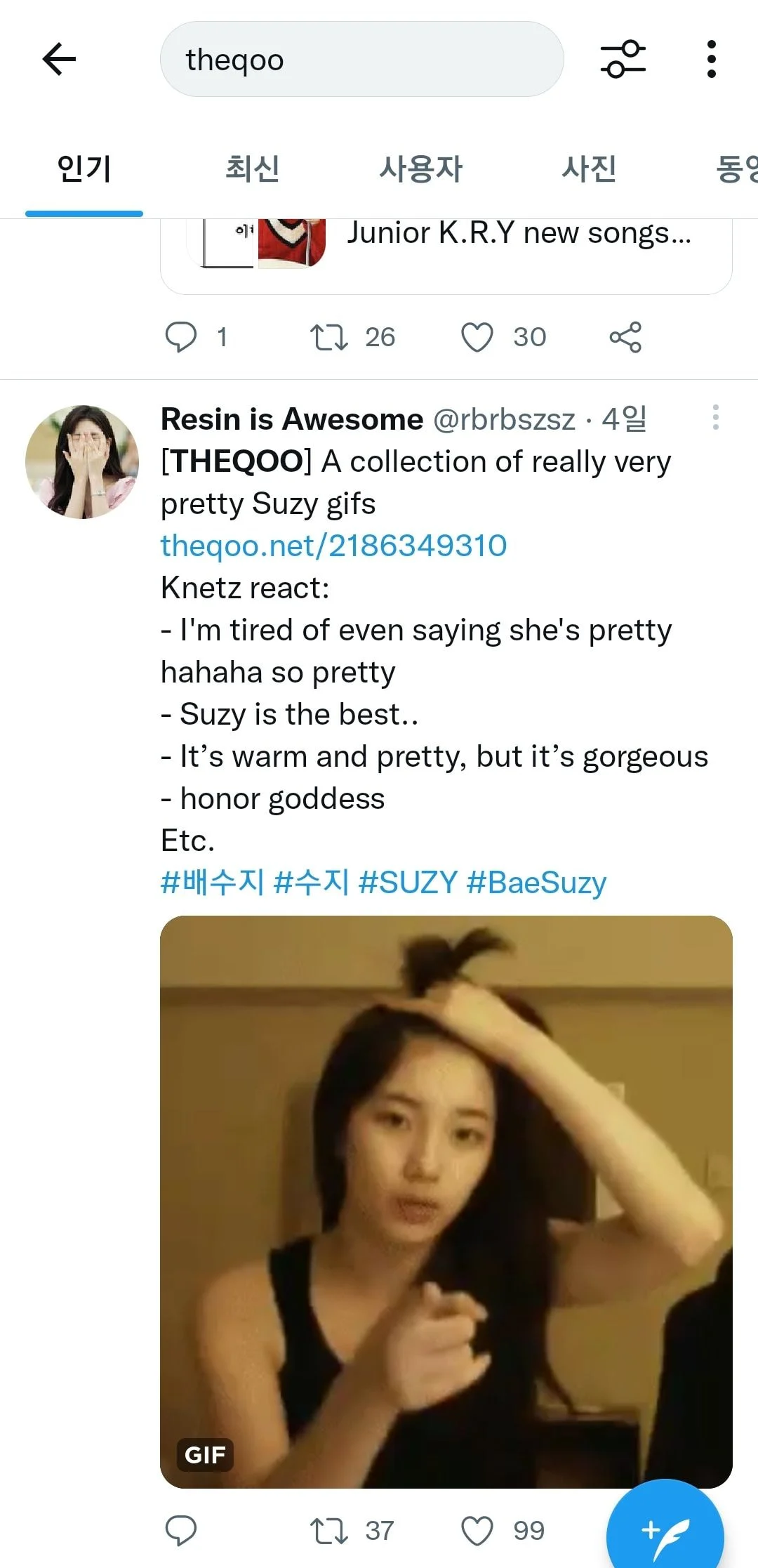Open the theqoo.net/2186349310 link

coord(333,546)
